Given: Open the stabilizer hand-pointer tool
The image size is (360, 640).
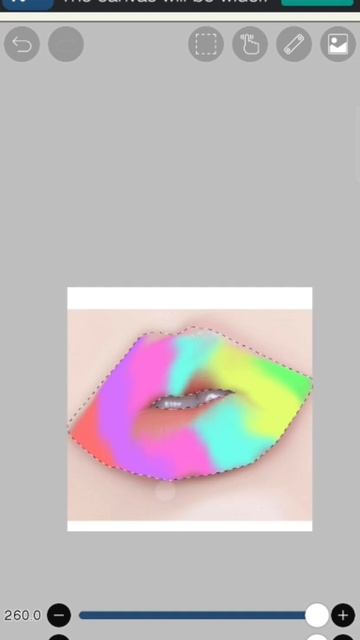Looking at the screenshot, I should tap(250, 44).
